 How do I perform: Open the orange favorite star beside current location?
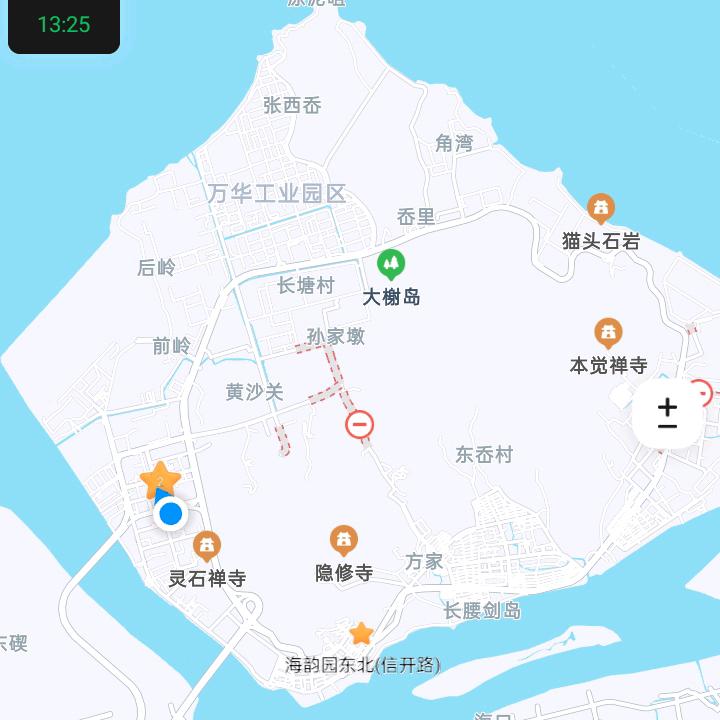pos(159,481)
